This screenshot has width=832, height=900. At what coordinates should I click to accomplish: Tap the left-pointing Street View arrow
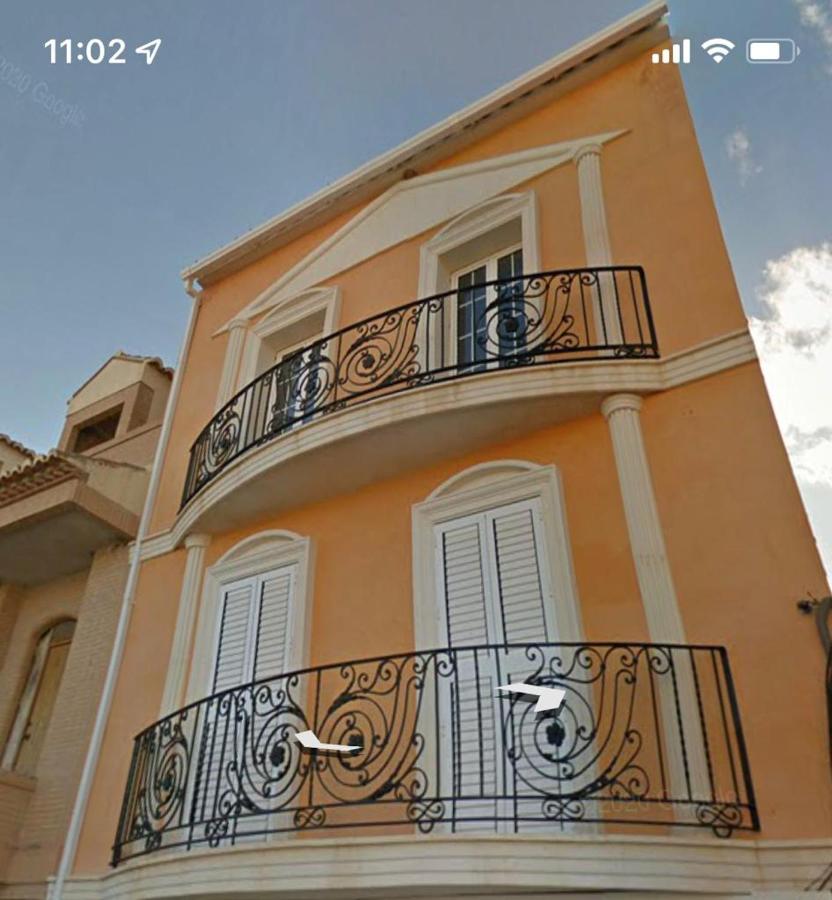(x=326, y=742)
